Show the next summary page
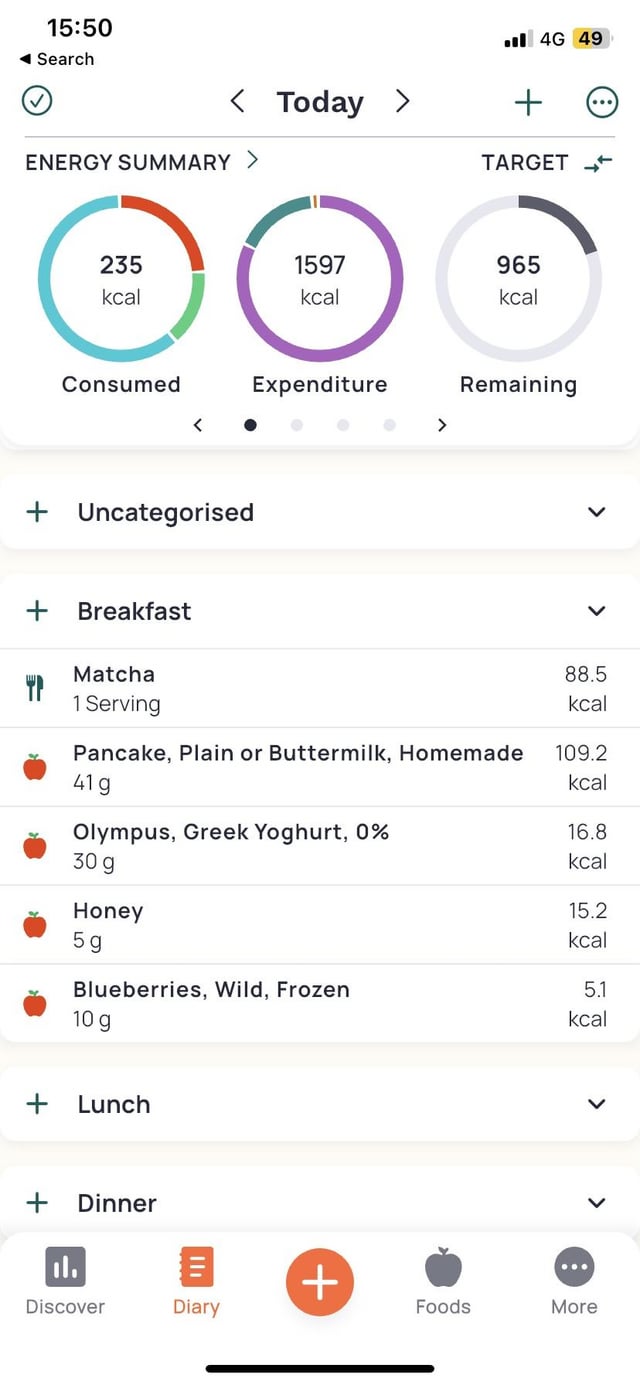This screenshot has height=1385, width=640. (x=442, y=425)
